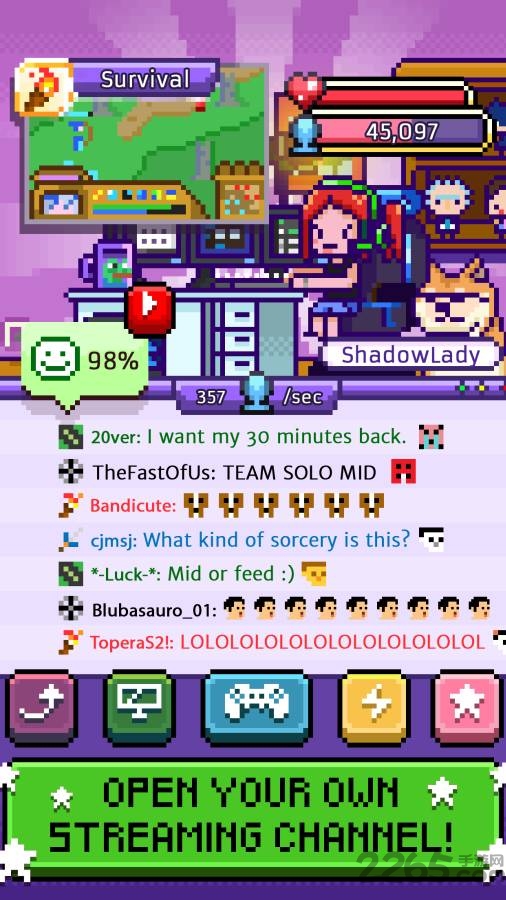506x900 pixels.
Task: Tap the 98% viewer satisfaction bubble
Action: click(84, 363)
